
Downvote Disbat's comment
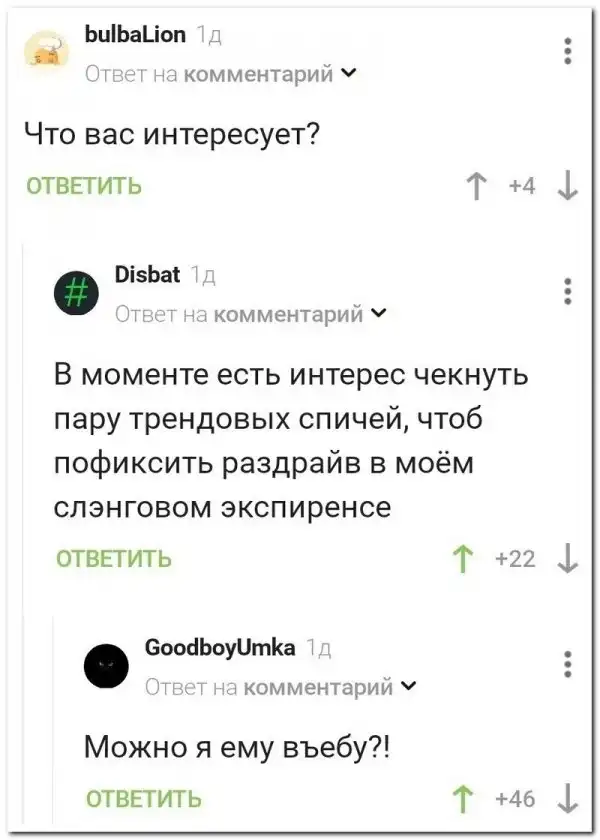point(567,557)
